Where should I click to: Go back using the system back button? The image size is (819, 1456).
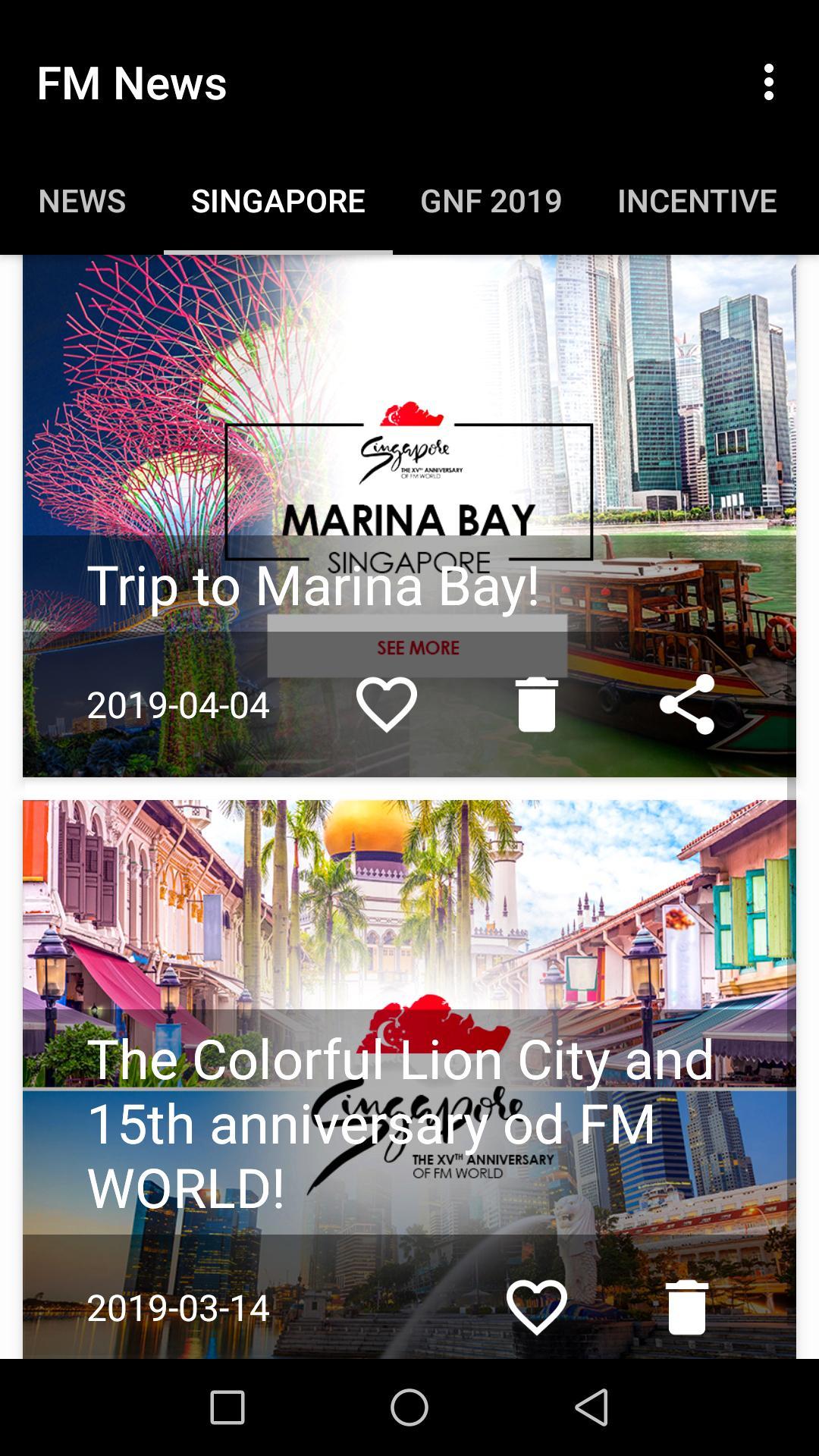591,1408
